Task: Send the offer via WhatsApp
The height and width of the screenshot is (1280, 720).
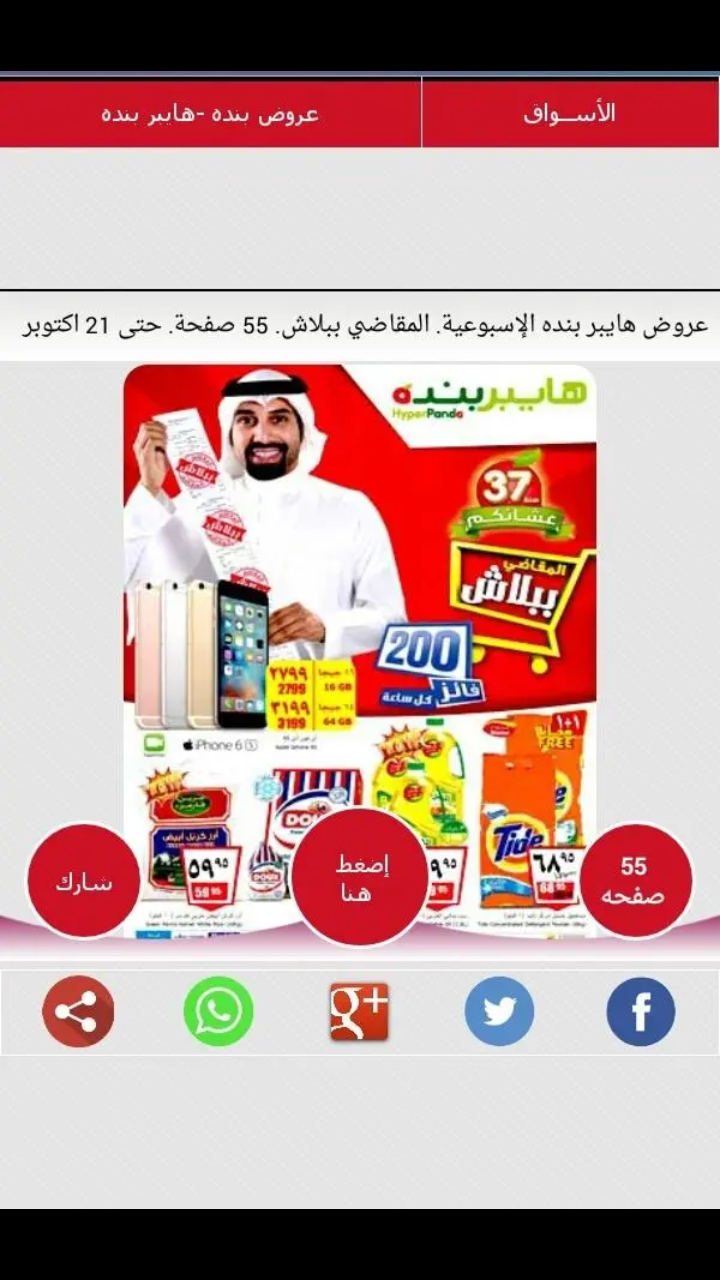Action: pos(218,1012)
